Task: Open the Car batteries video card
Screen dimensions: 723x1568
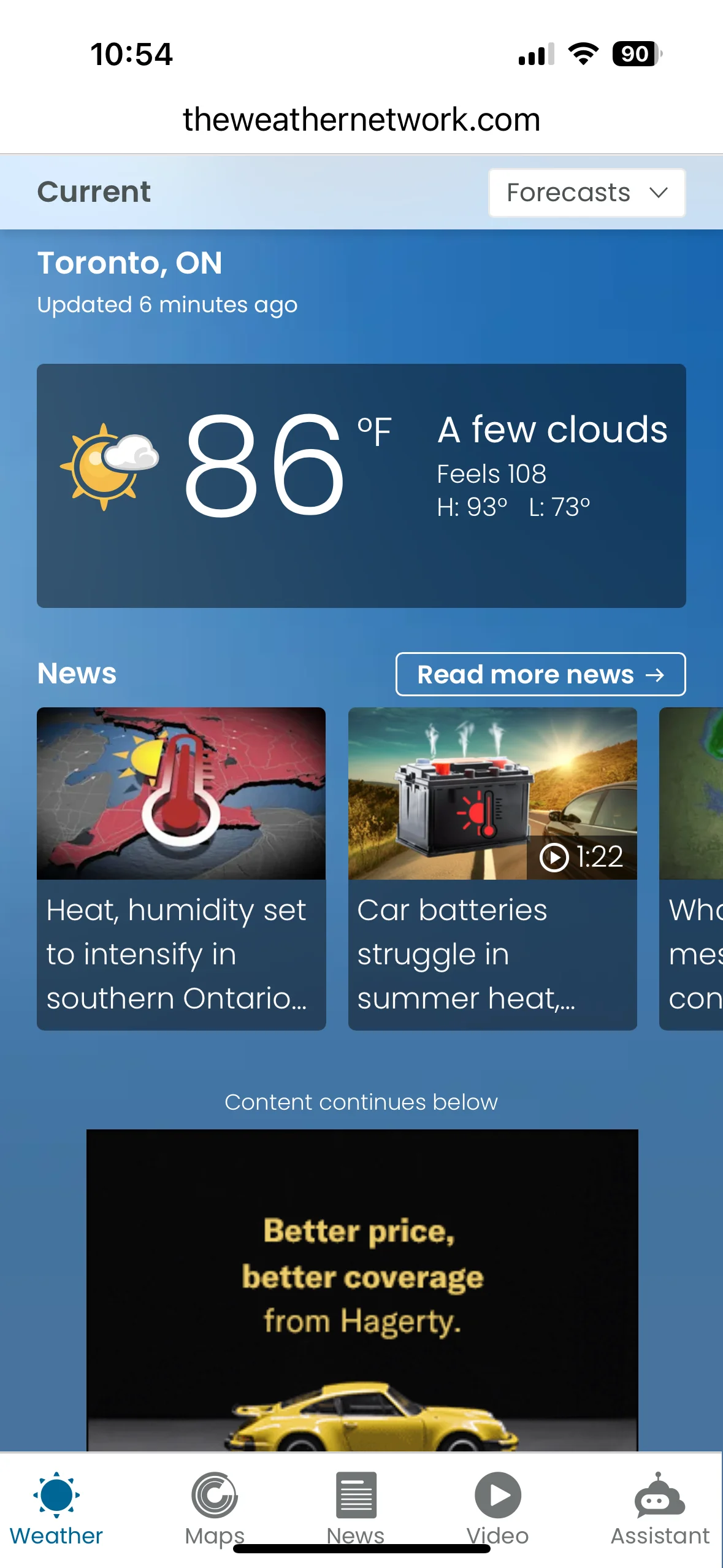Action: (492, 869)
